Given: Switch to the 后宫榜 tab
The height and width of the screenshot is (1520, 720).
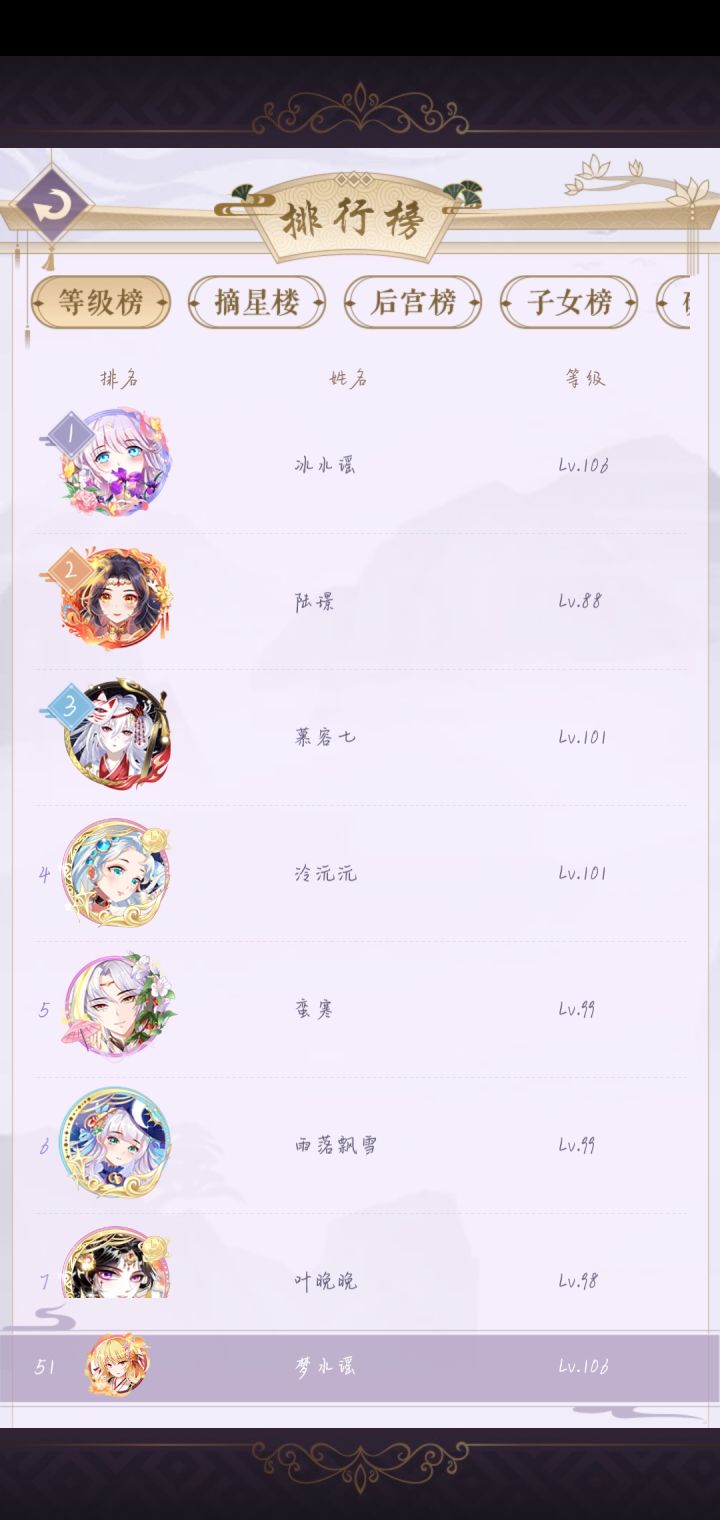Looking at the screenshot, I should tap(413, 301).
